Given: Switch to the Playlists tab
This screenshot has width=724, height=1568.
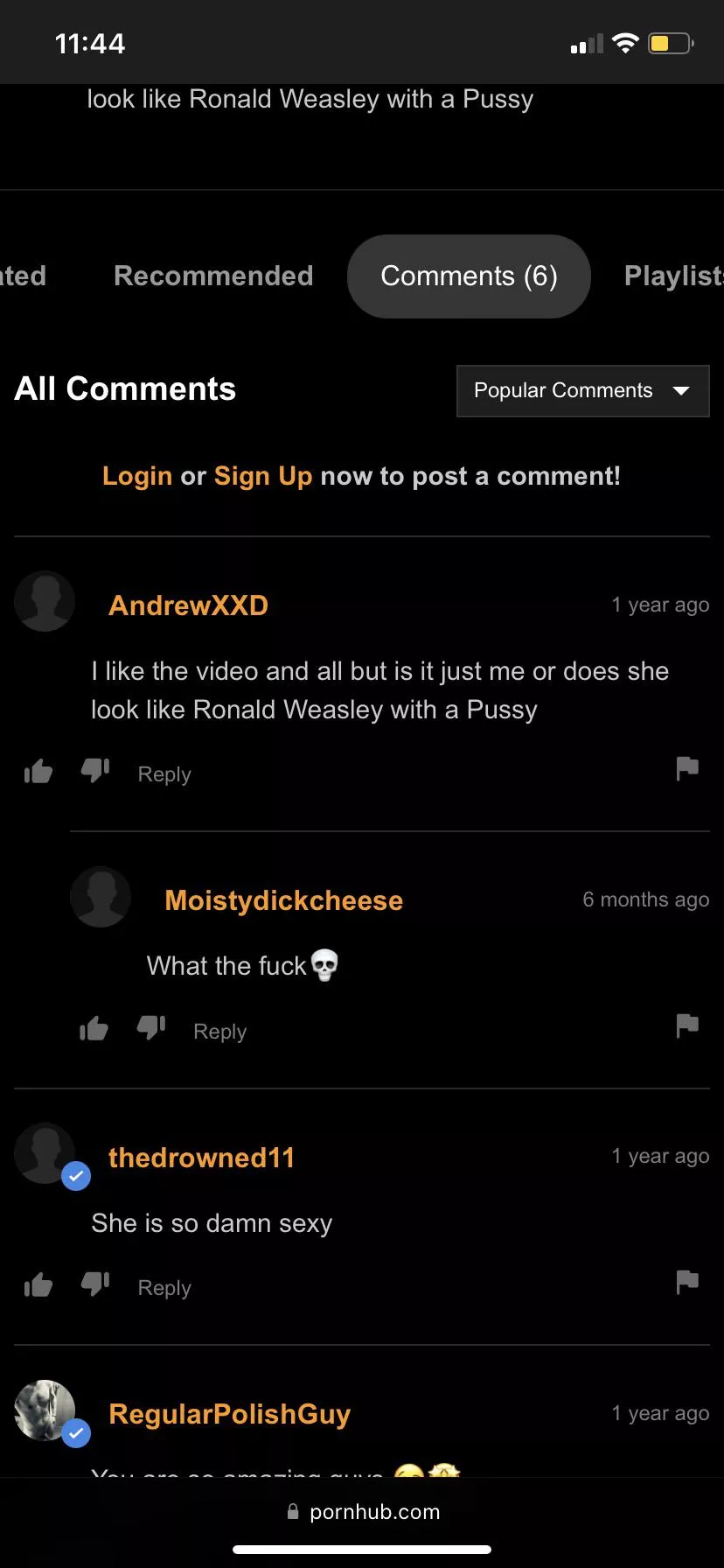Looking at the screenshot, I should (x=673, y=276).
